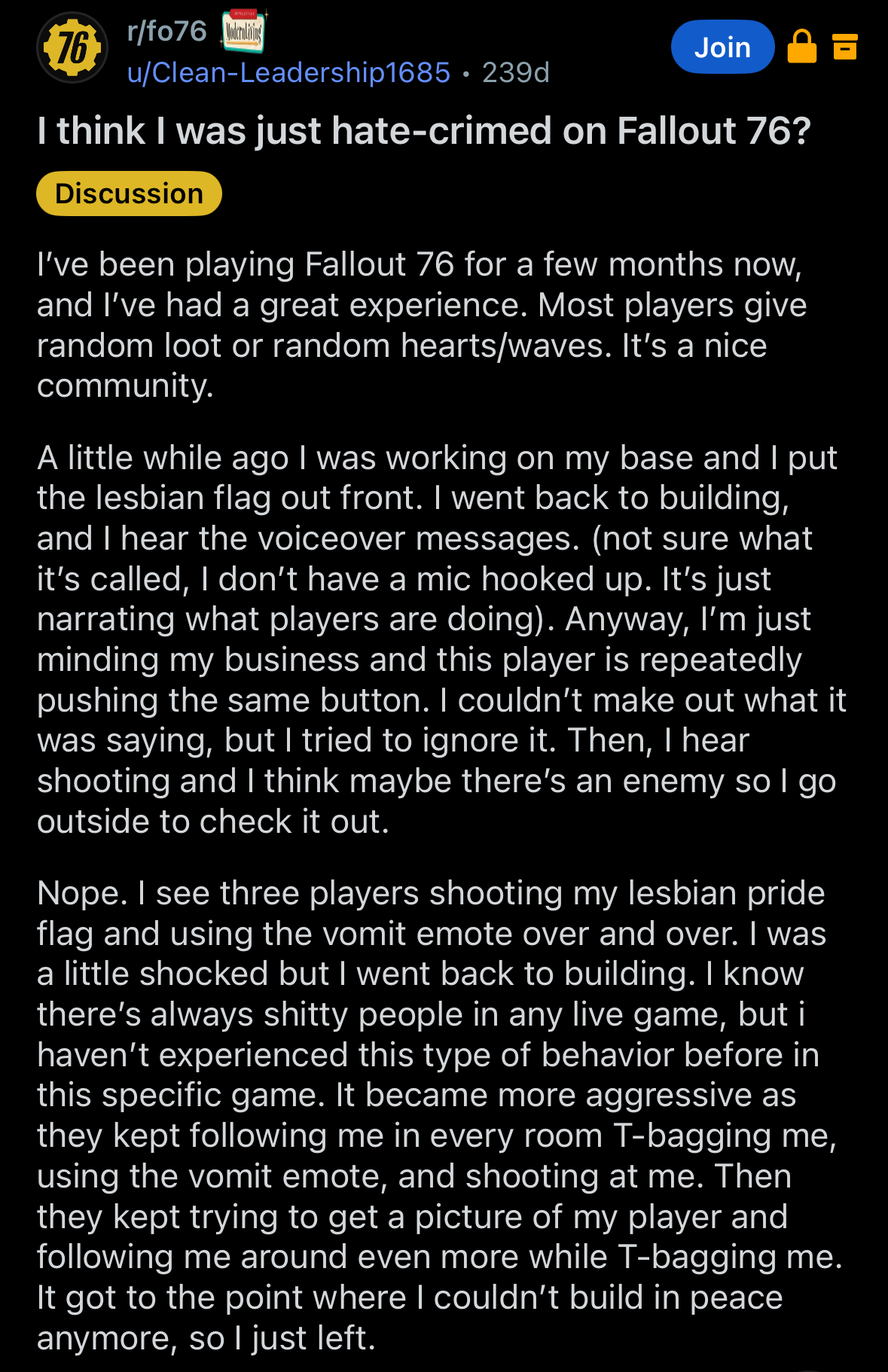The width and height of the screenshot is (888, 1372).
Task: Filter posts by Discussion flair
Action: pos(129,194)
